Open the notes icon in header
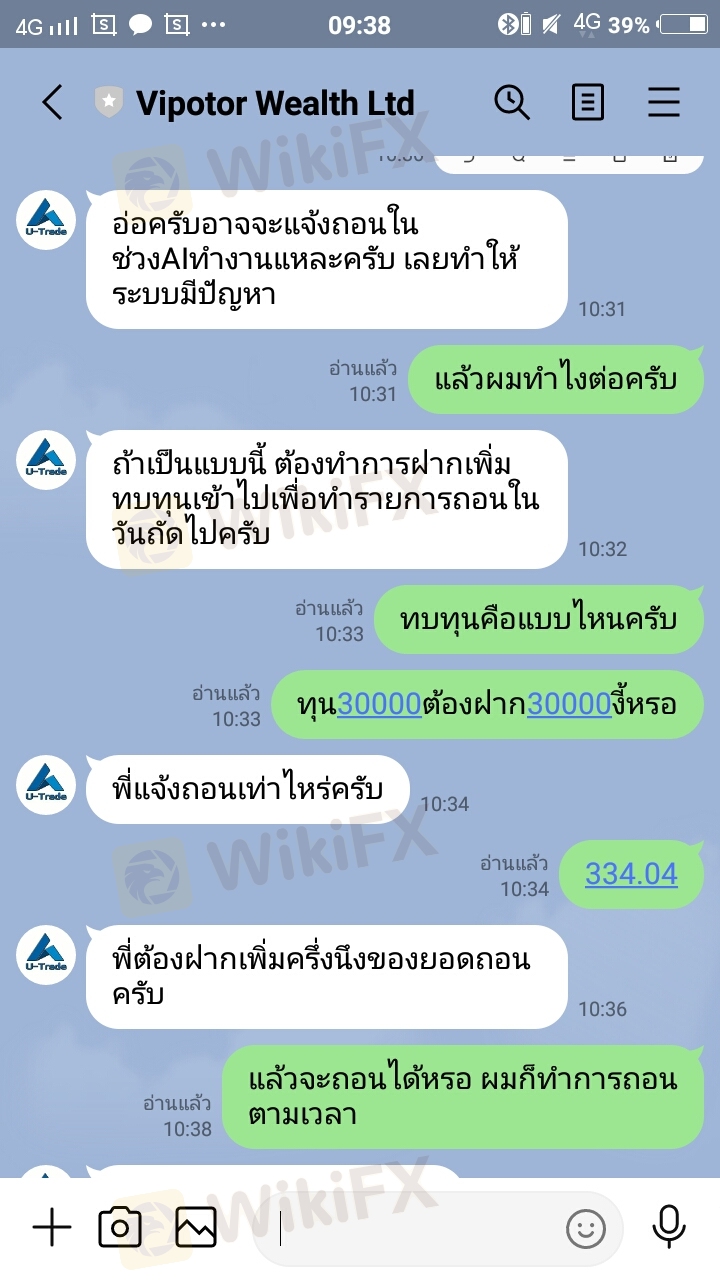Screen dimensions: 720x1280 click(588, 102)
